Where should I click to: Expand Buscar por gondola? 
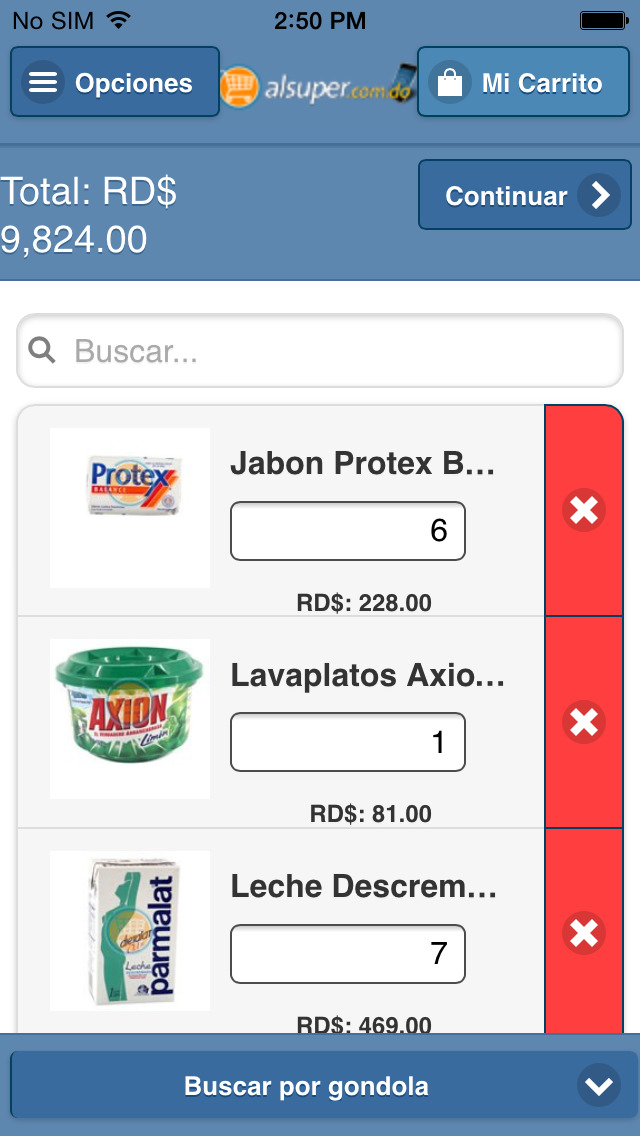coord(320,1085)
